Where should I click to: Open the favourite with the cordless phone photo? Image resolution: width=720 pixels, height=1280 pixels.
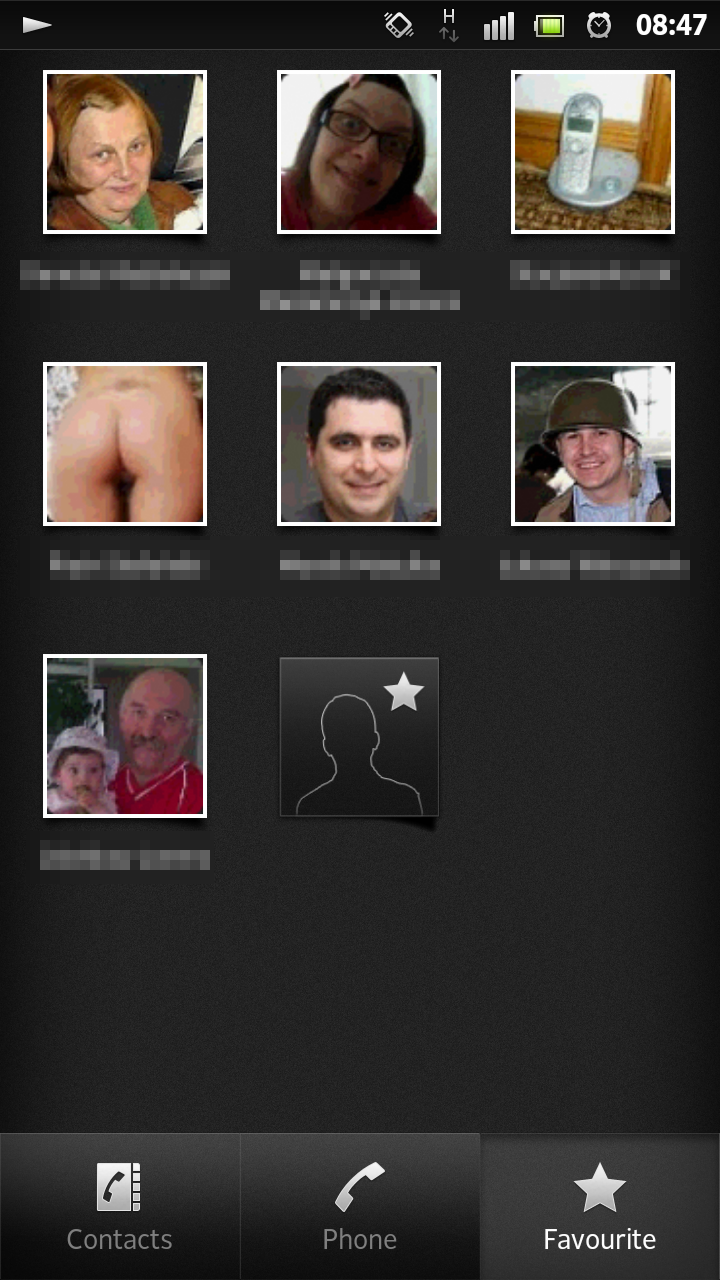[x=593, y=152]
